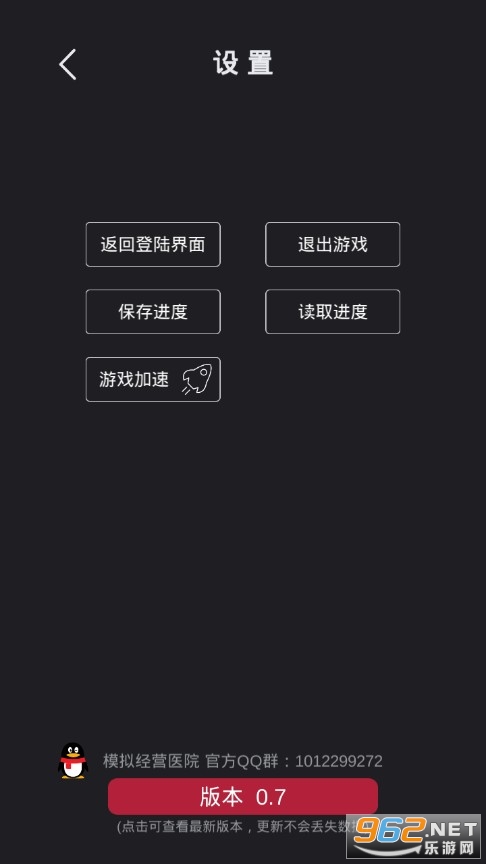This screenshot has height=864, width=486.
Task: Tap the 返回登陆界面 button
Action: click(153, 245)
